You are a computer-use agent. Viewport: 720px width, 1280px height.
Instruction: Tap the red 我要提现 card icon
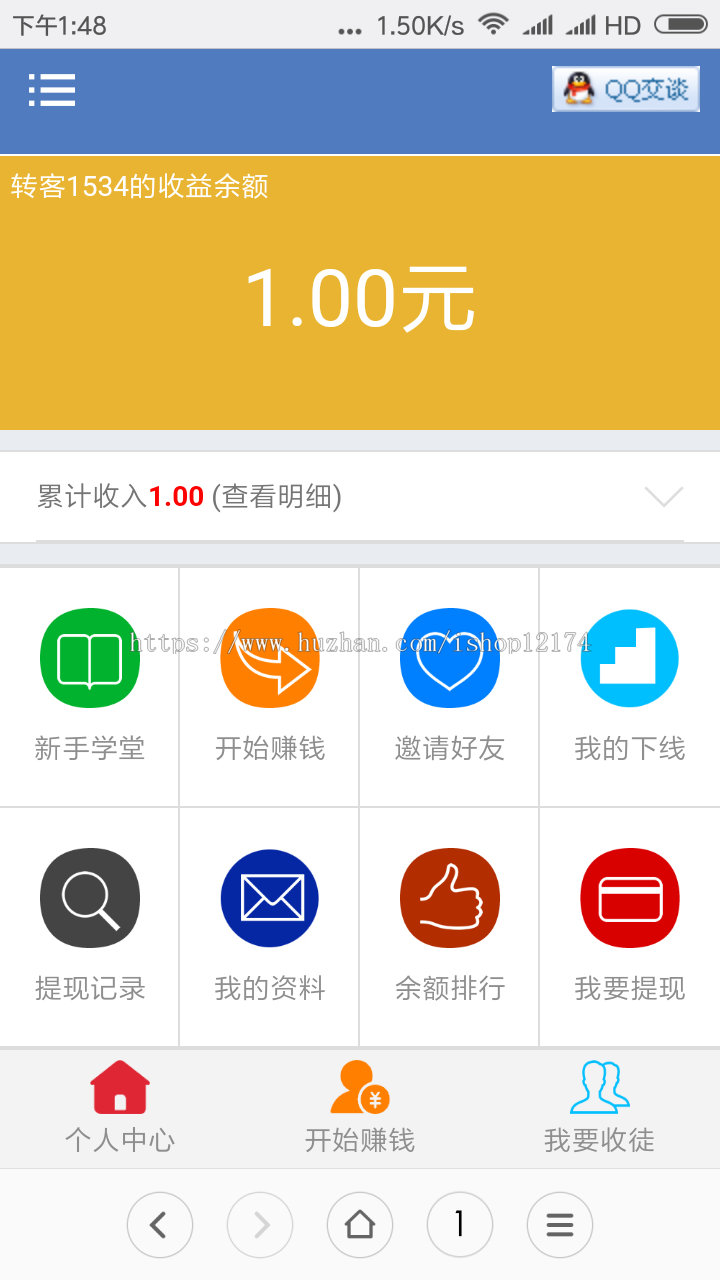point(629,898)
